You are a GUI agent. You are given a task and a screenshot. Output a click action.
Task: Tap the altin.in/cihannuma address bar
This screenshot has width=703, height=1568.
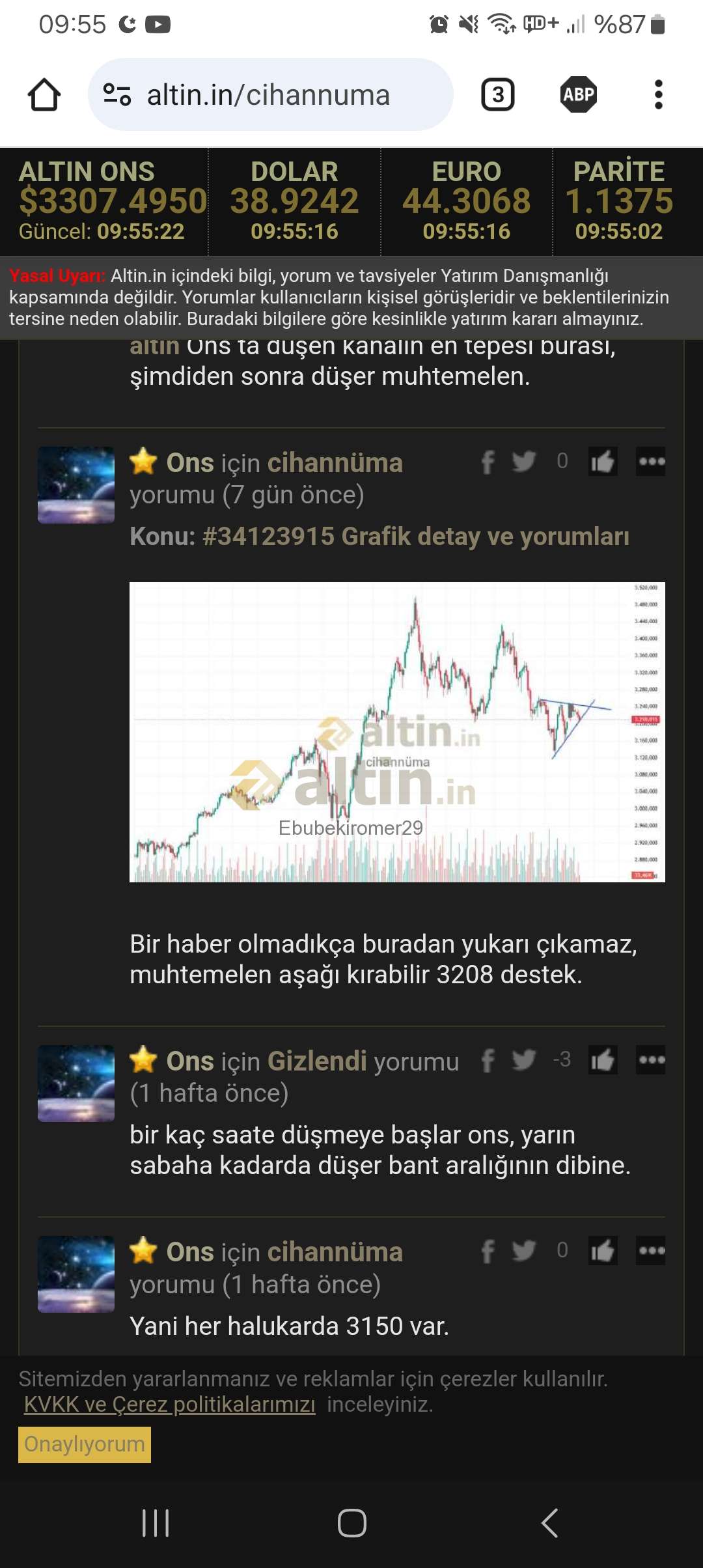(270, 95)
